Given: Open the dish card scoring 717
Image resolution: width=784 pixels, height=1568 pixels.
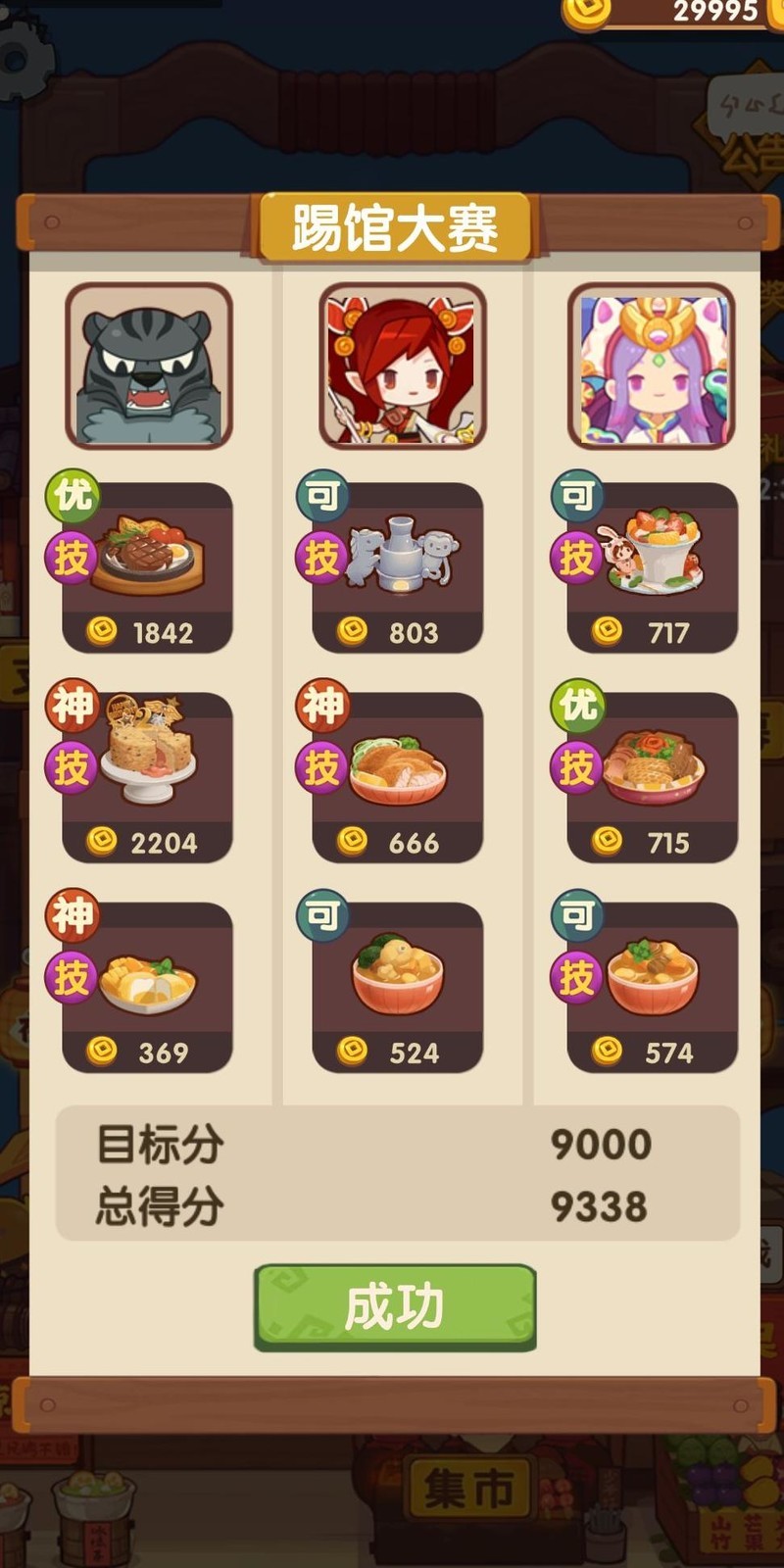Looking at the screenshot, I should tap(653, 567).
